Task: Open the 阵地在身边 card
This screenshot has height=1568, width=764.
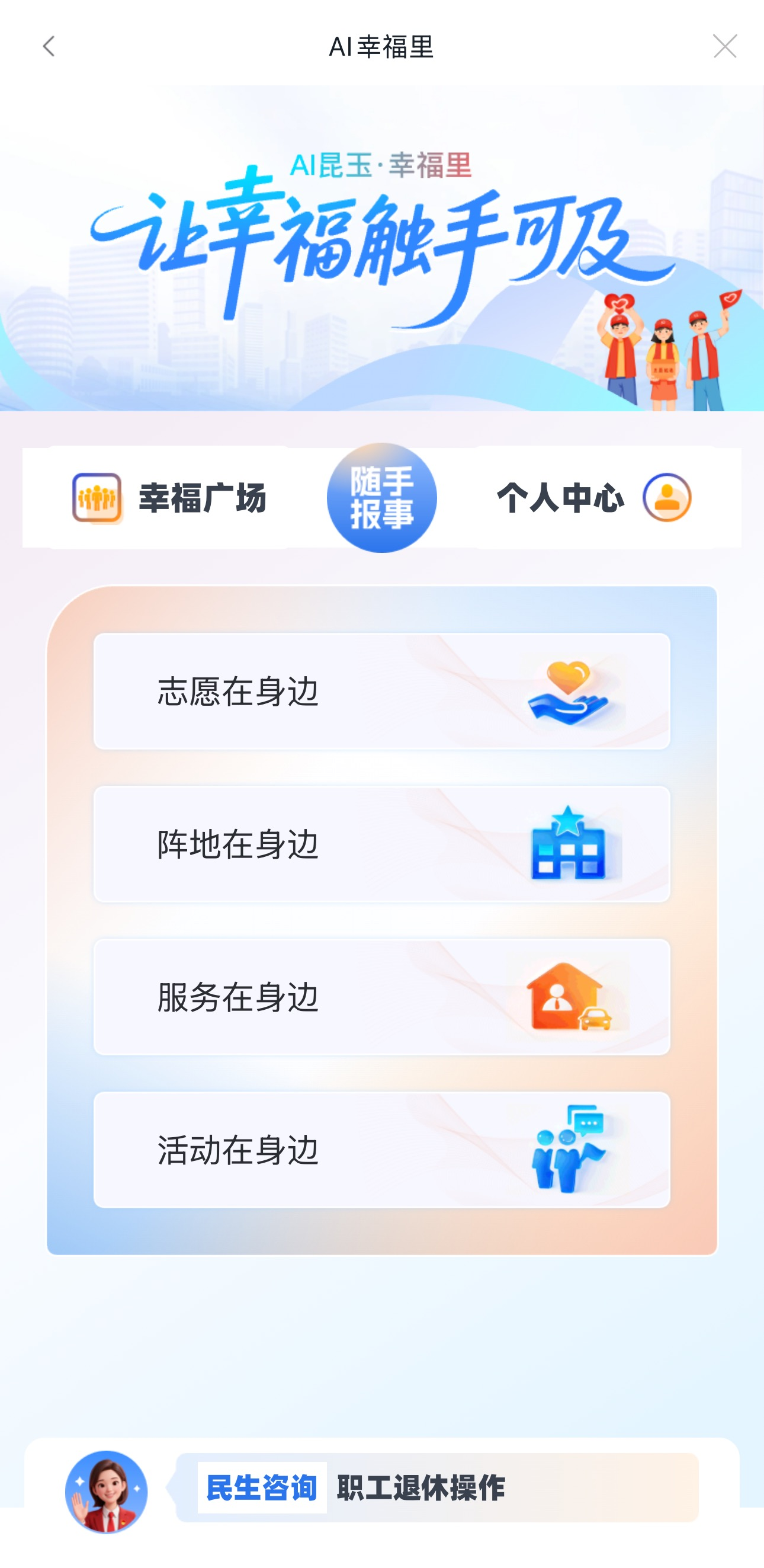Action: (381, 844)
